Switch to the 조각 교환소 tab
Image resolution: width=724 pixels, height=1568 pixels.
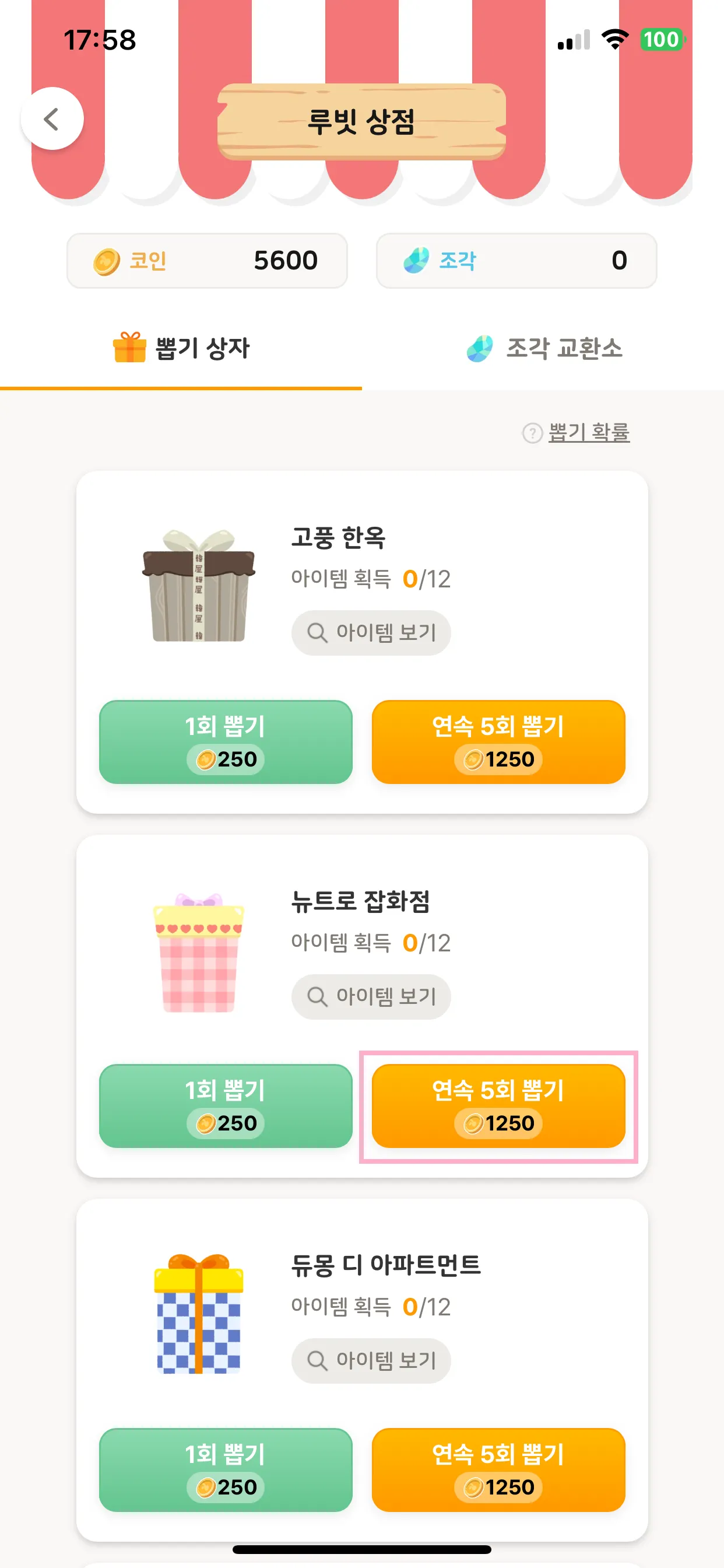coord(543,348)
